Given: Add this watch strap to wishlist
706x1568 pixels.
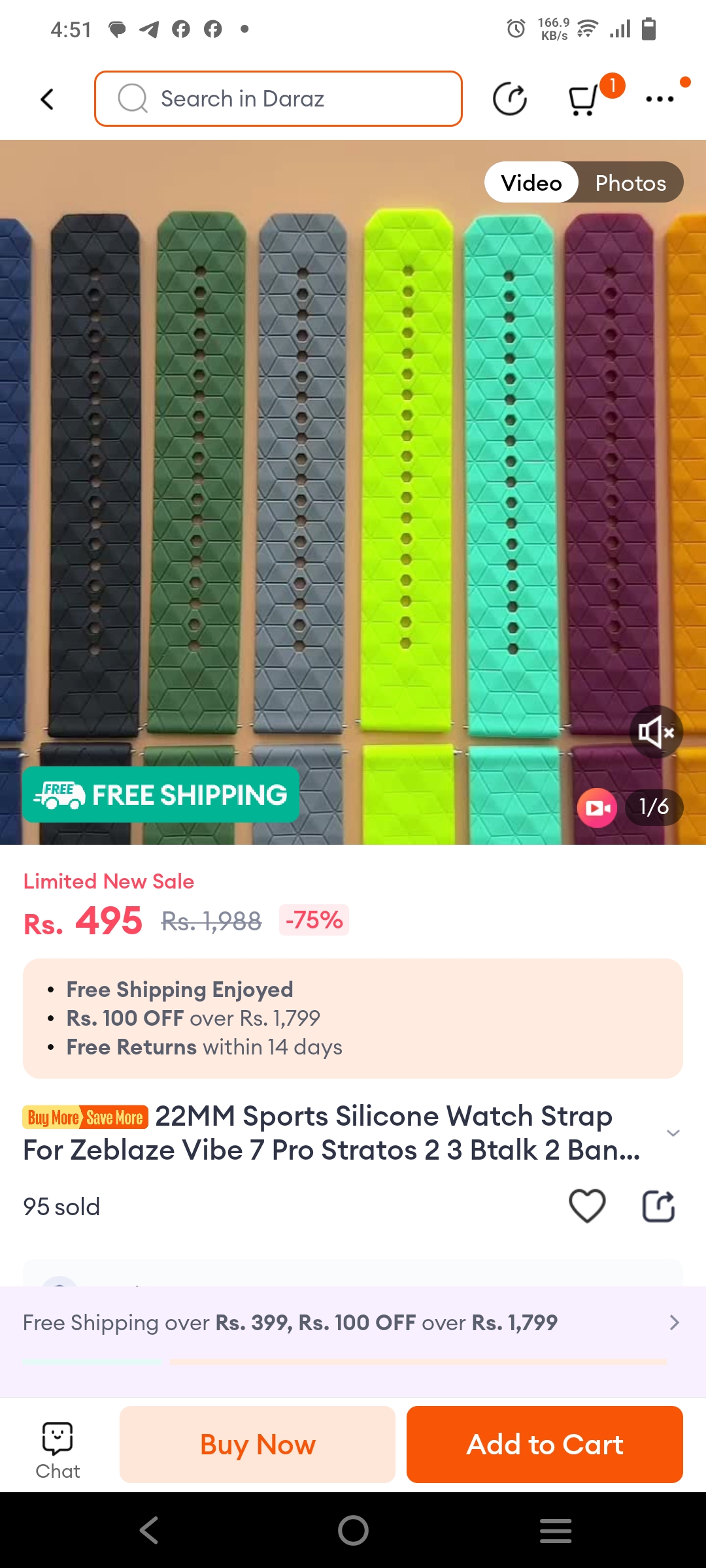Looking at the screenshot, I should (x=587, y=1206).
